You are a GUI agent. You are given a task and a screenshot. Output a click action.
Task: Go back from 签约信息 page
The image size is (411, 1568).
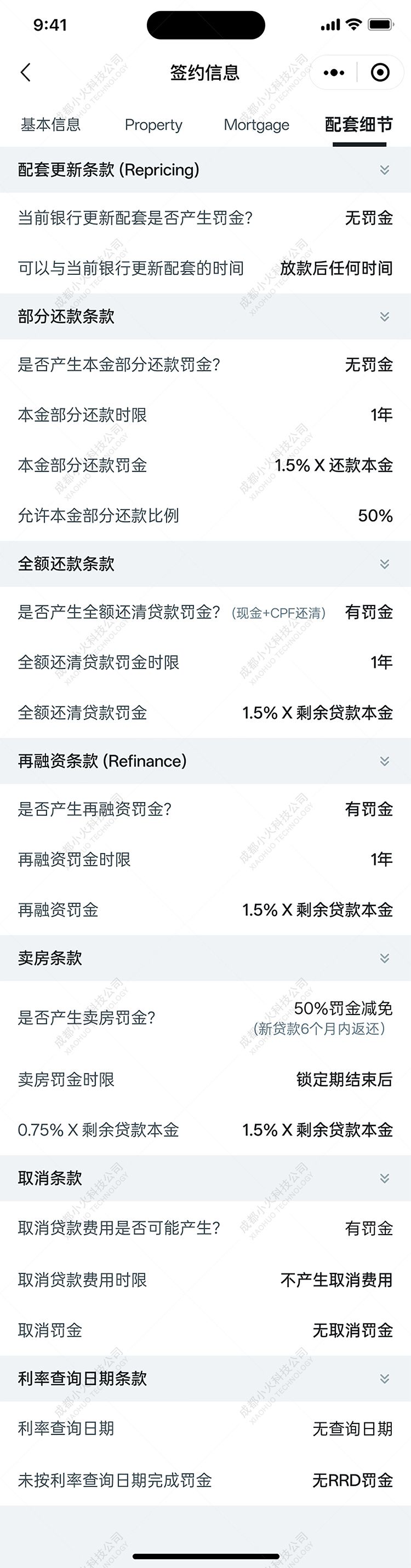[x=26, y=72]
